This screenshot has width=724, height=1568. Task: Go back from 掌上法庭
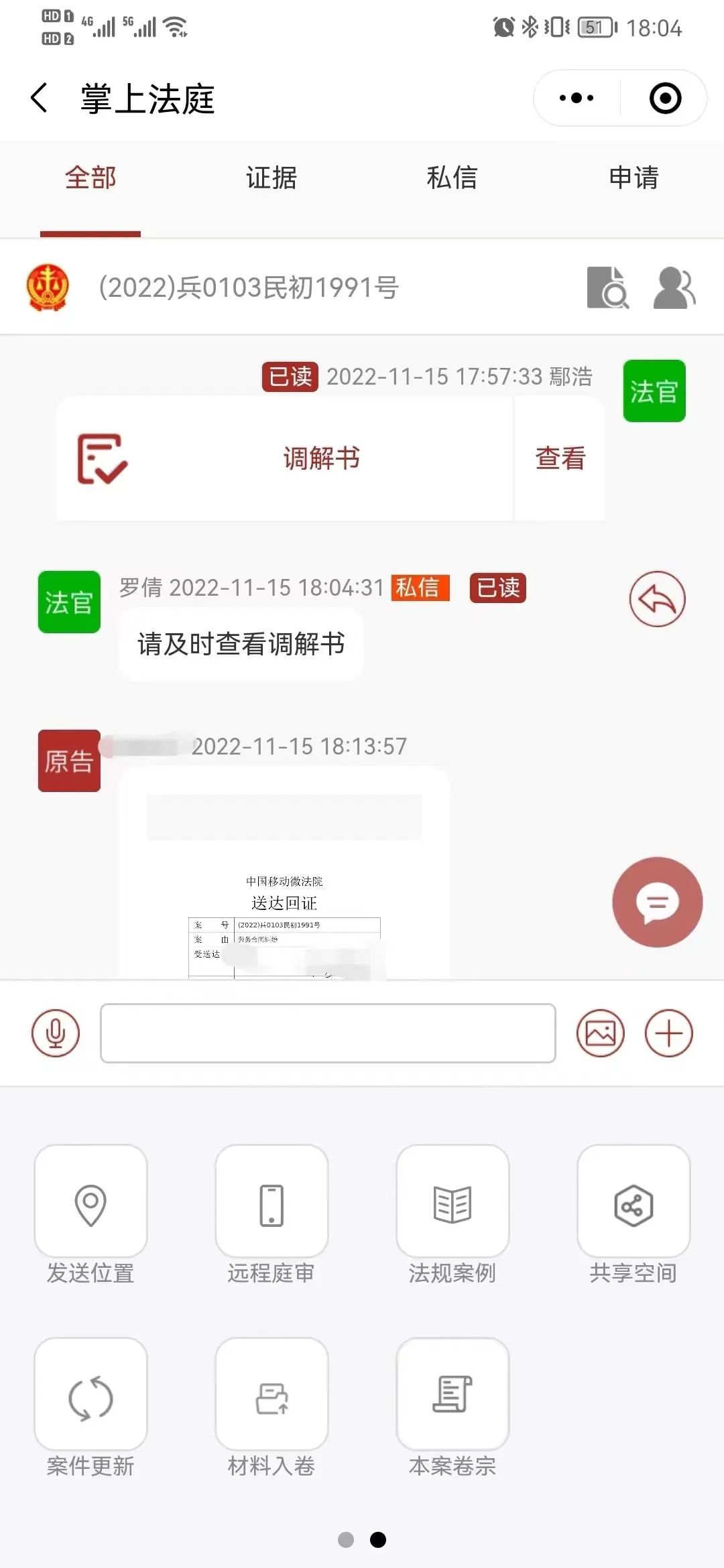[x=40, y=98]
